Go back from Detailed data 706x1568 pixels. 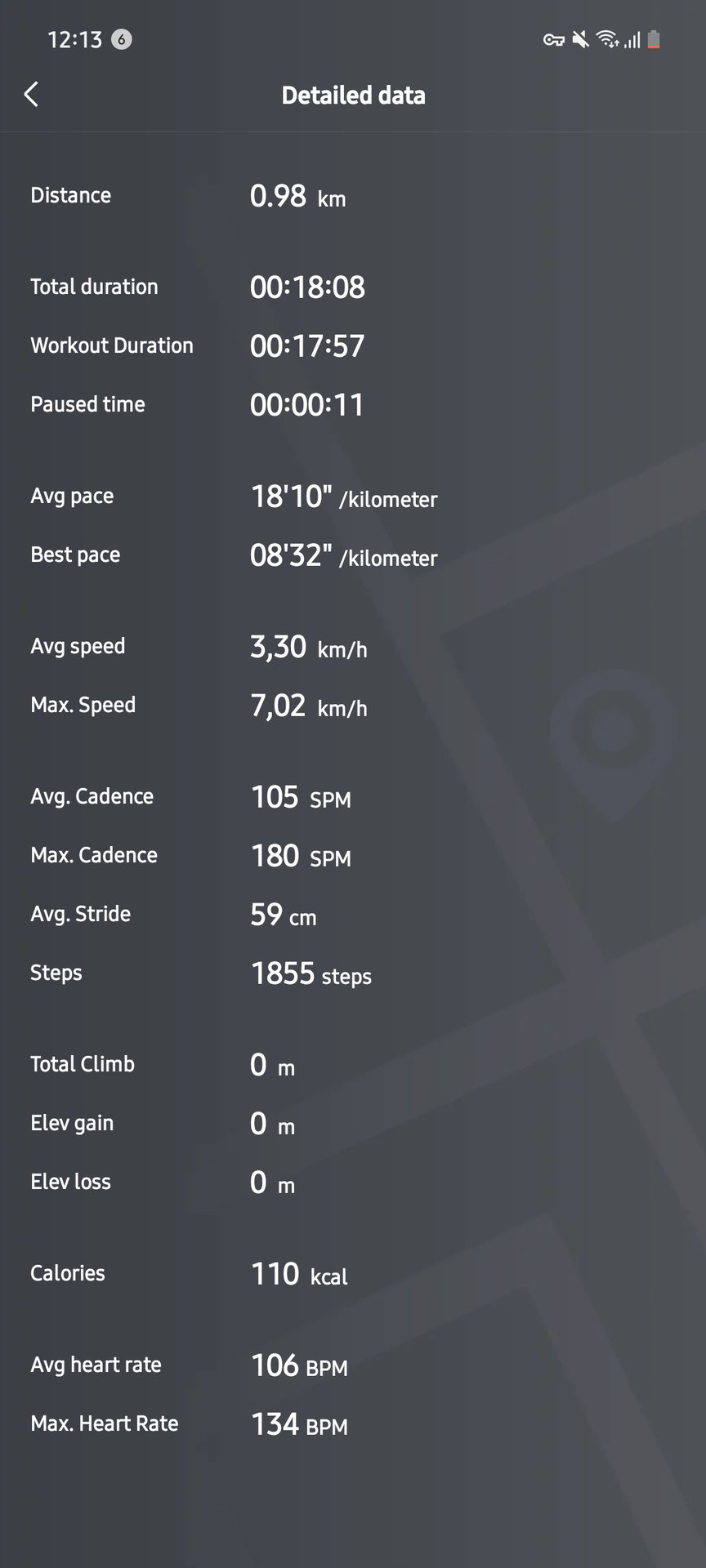[32, 95]
